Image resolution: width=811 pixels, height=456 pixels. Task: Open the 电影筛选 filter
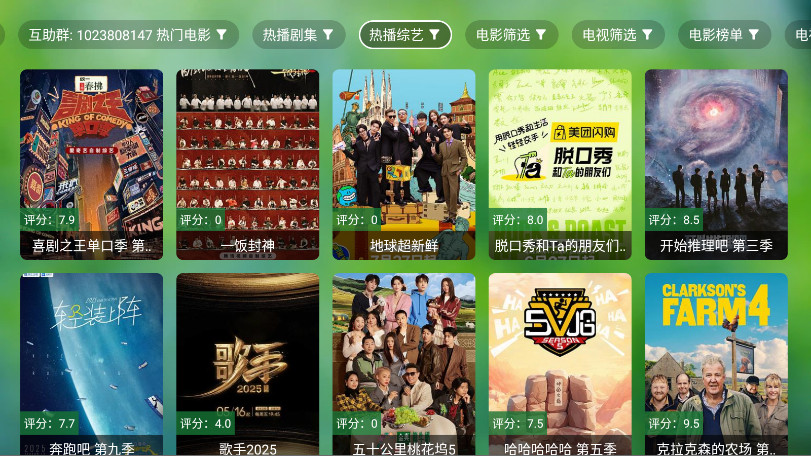[x=511, y=35]
